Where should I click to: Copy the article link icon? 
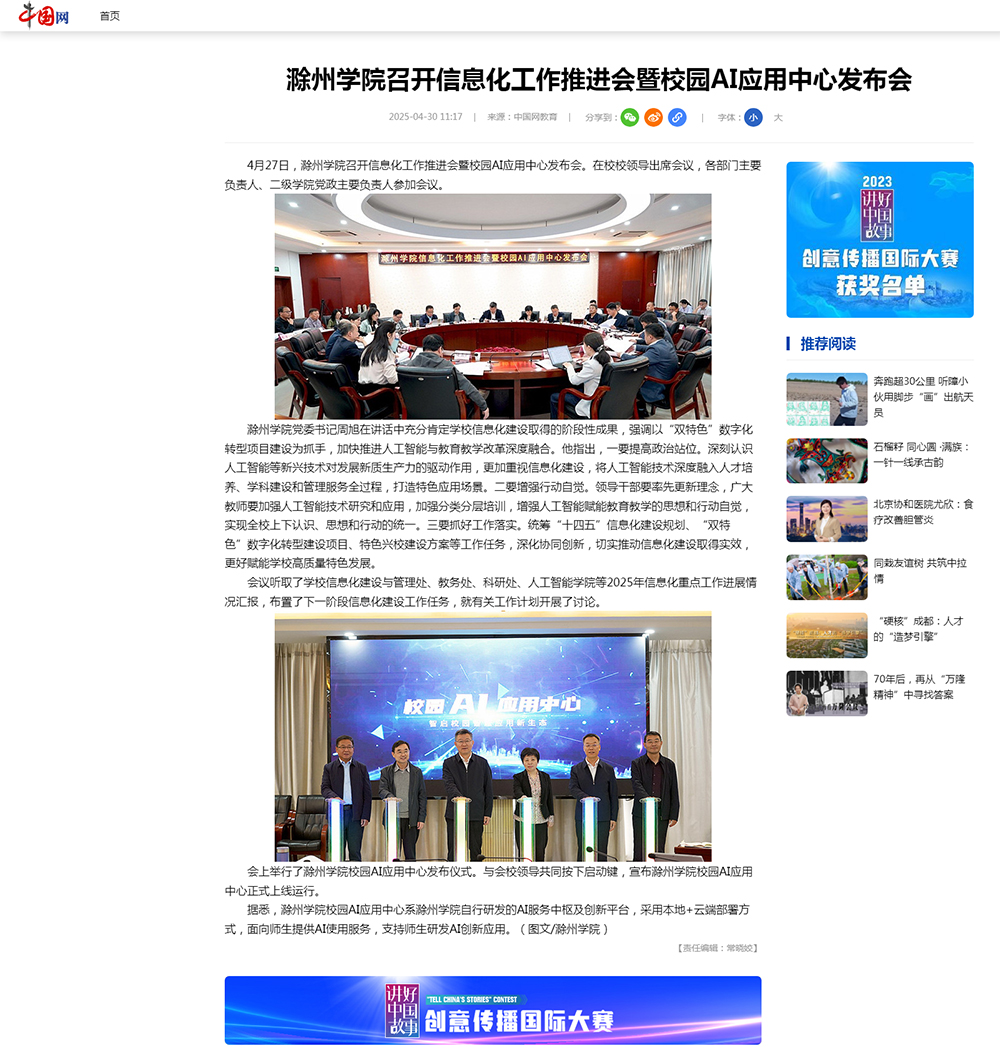coord(677,117)
